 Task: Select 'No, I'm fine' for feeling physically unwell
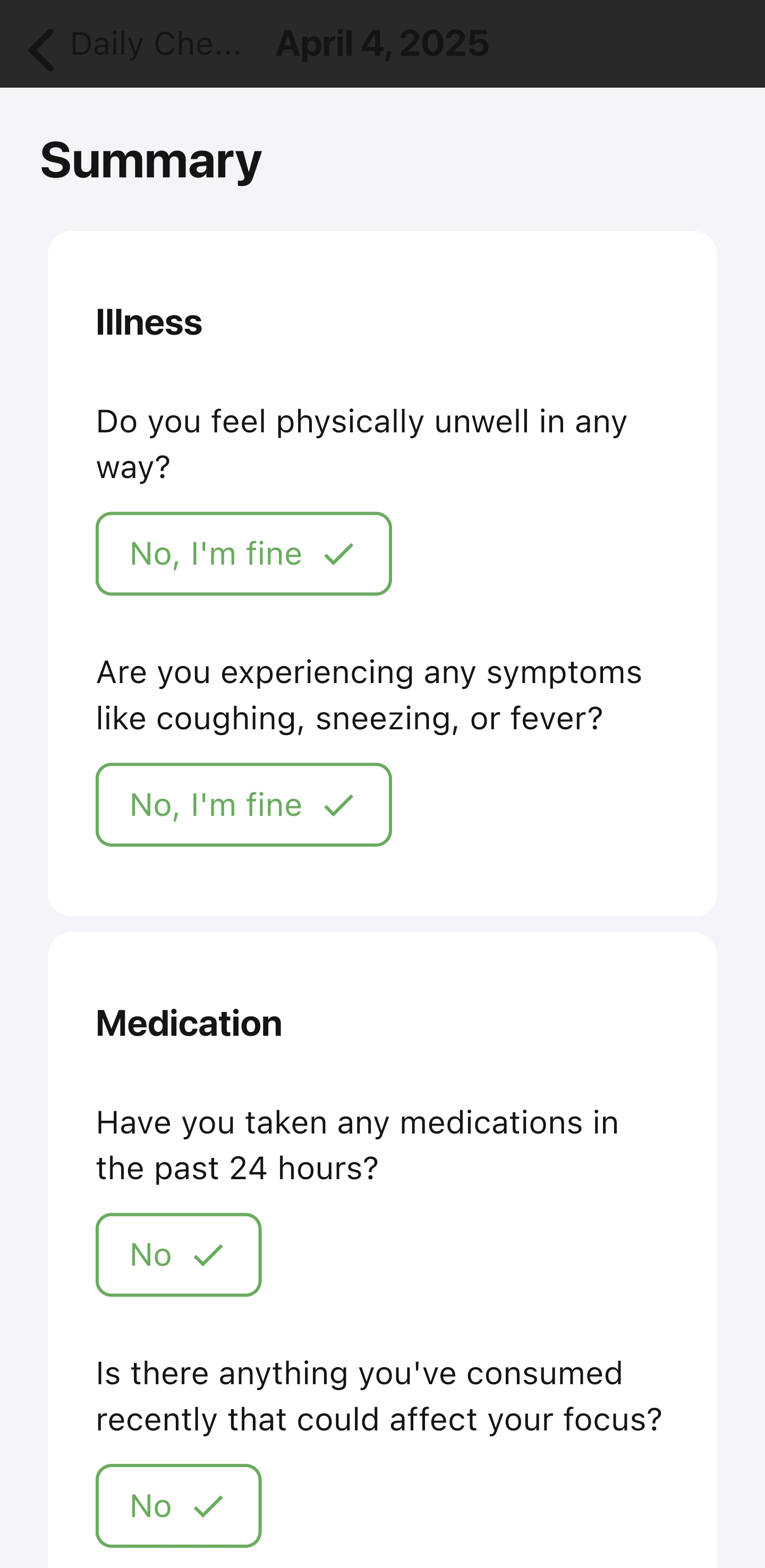[x=243, y=553]
